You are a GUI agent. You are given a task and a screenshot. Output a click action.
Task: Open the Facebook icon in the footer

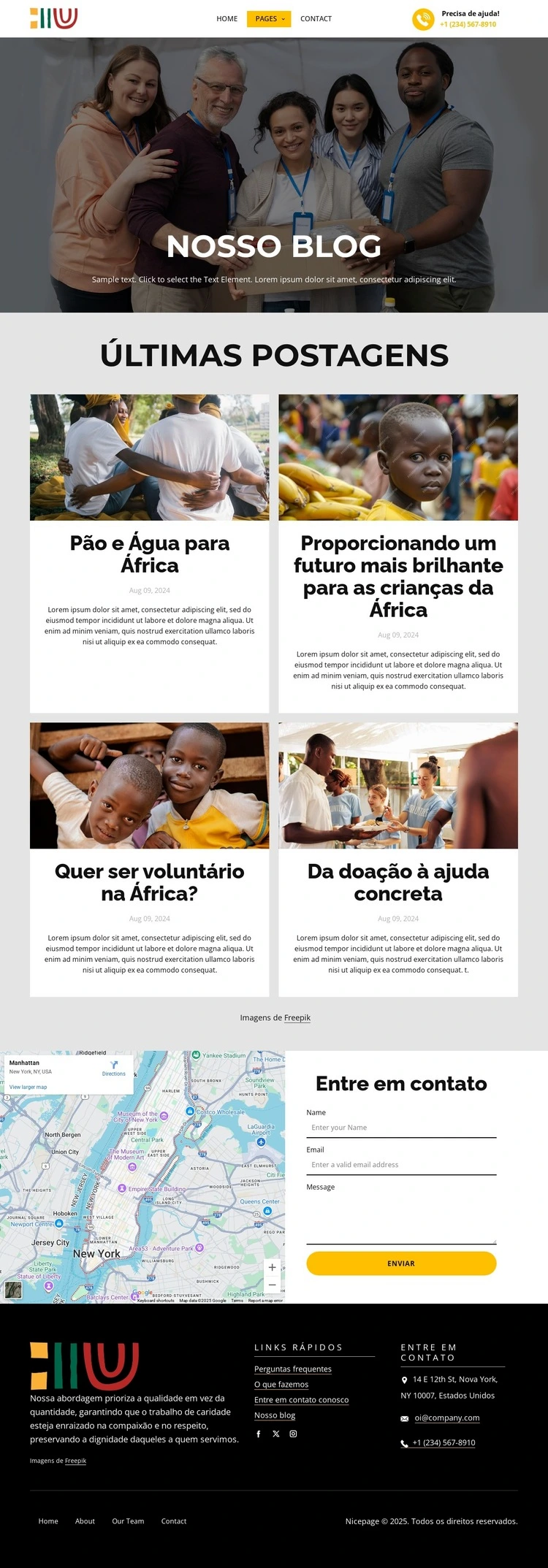pos(258,1434)
